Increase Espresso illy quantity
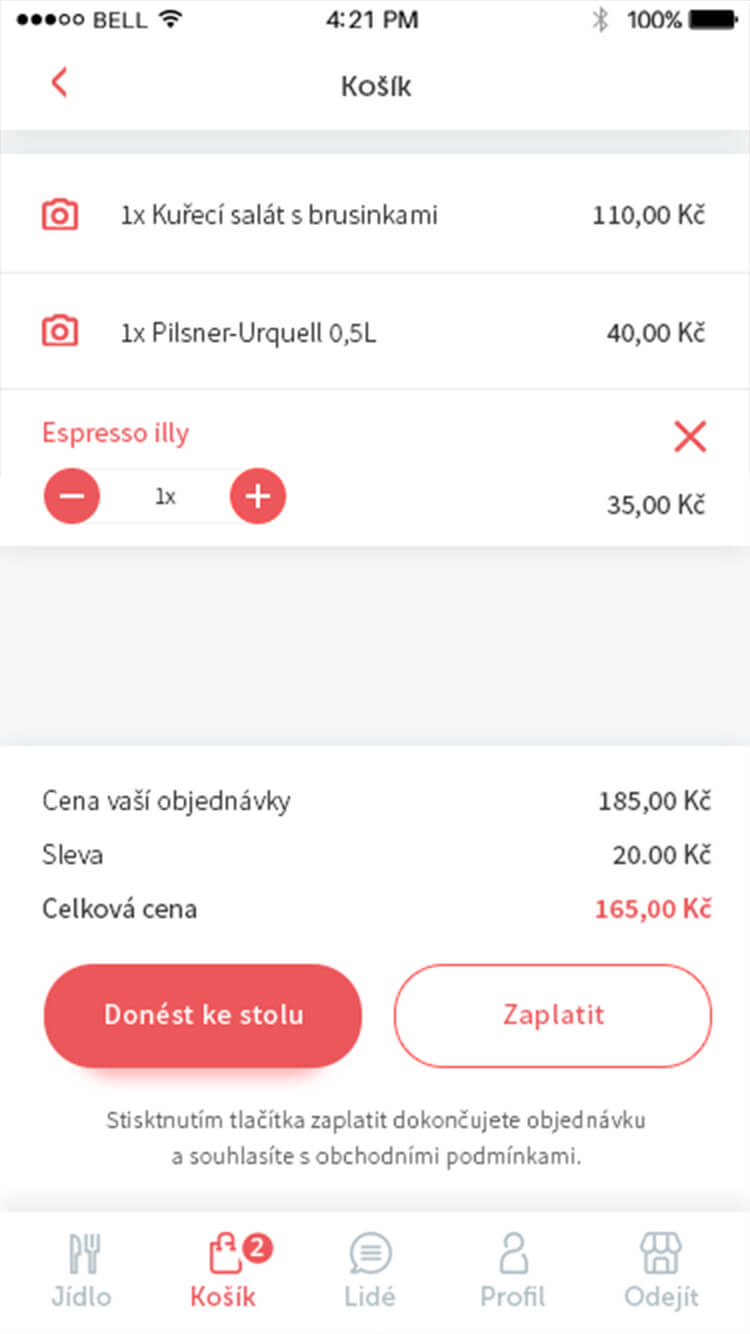This screenshot has height=1334, width=750. coord(258,496)
